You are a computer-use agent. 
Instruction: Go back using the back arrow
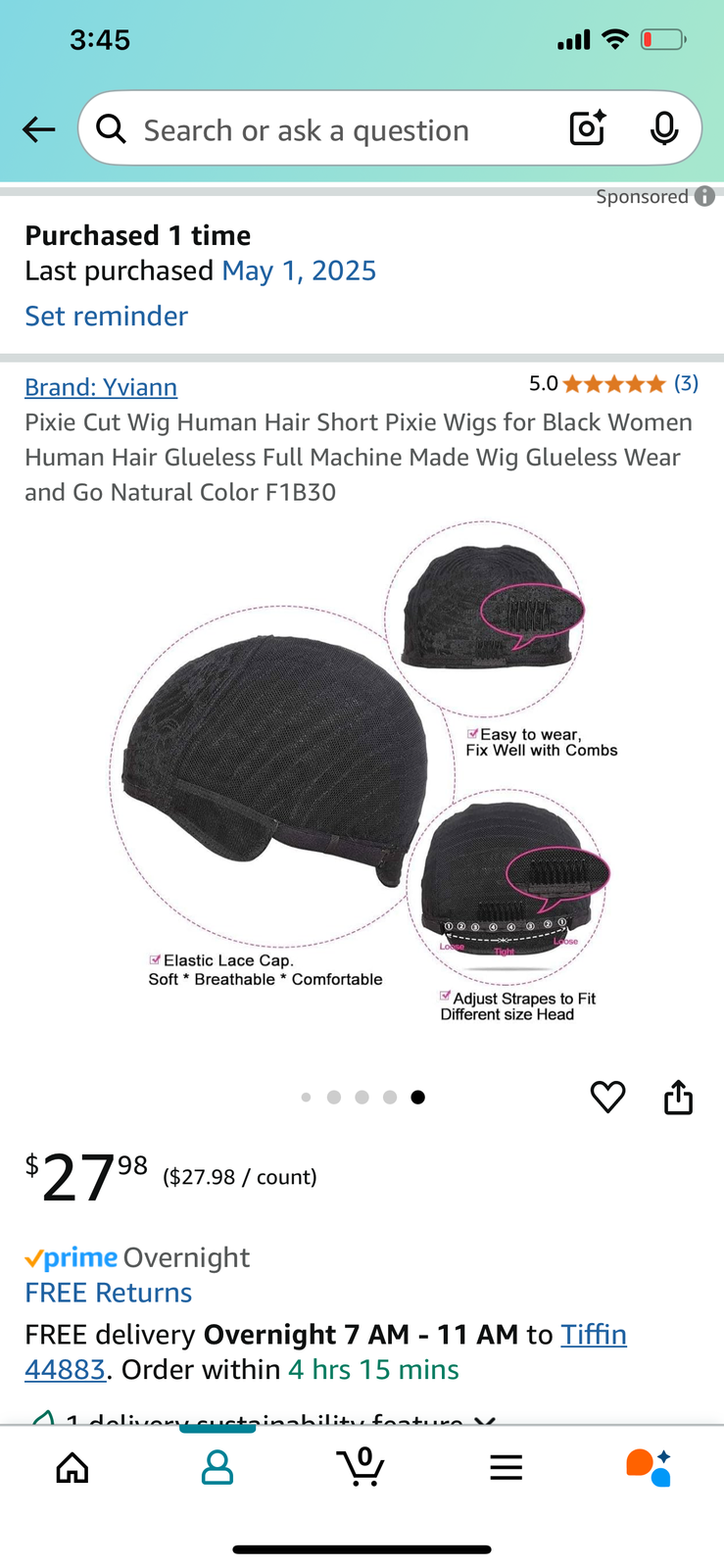click(x=38, y=129)
